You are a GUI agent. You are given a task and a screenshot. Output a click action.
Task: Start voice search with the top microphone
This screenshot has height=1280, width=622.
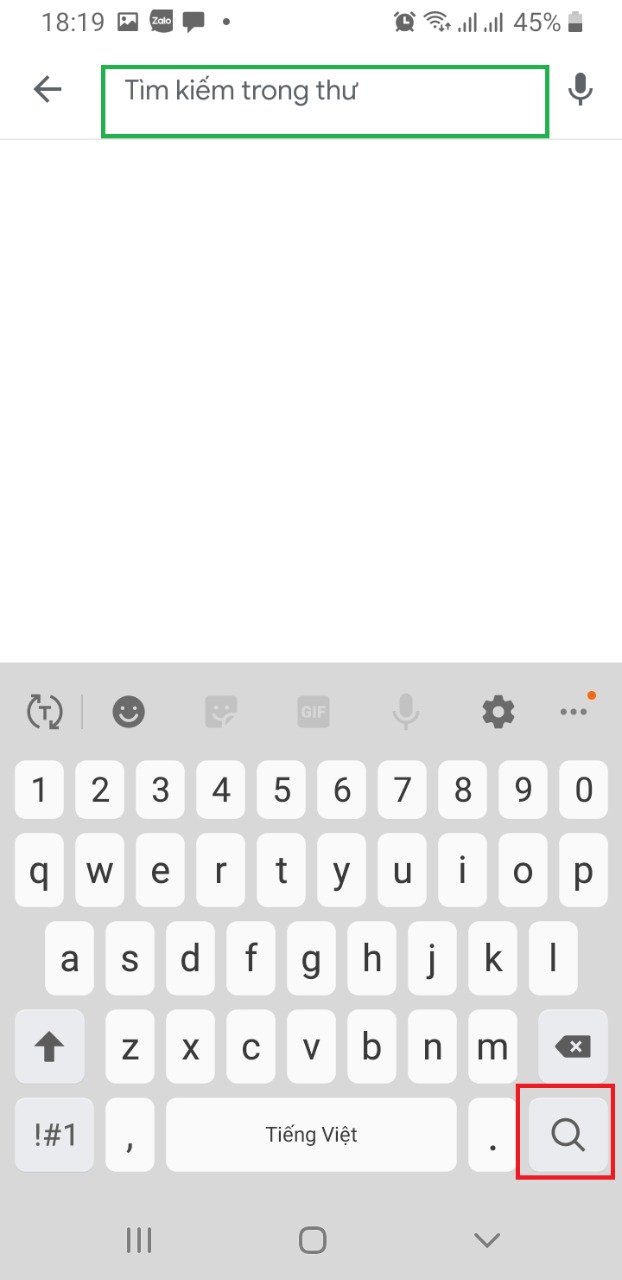point(580,90)
